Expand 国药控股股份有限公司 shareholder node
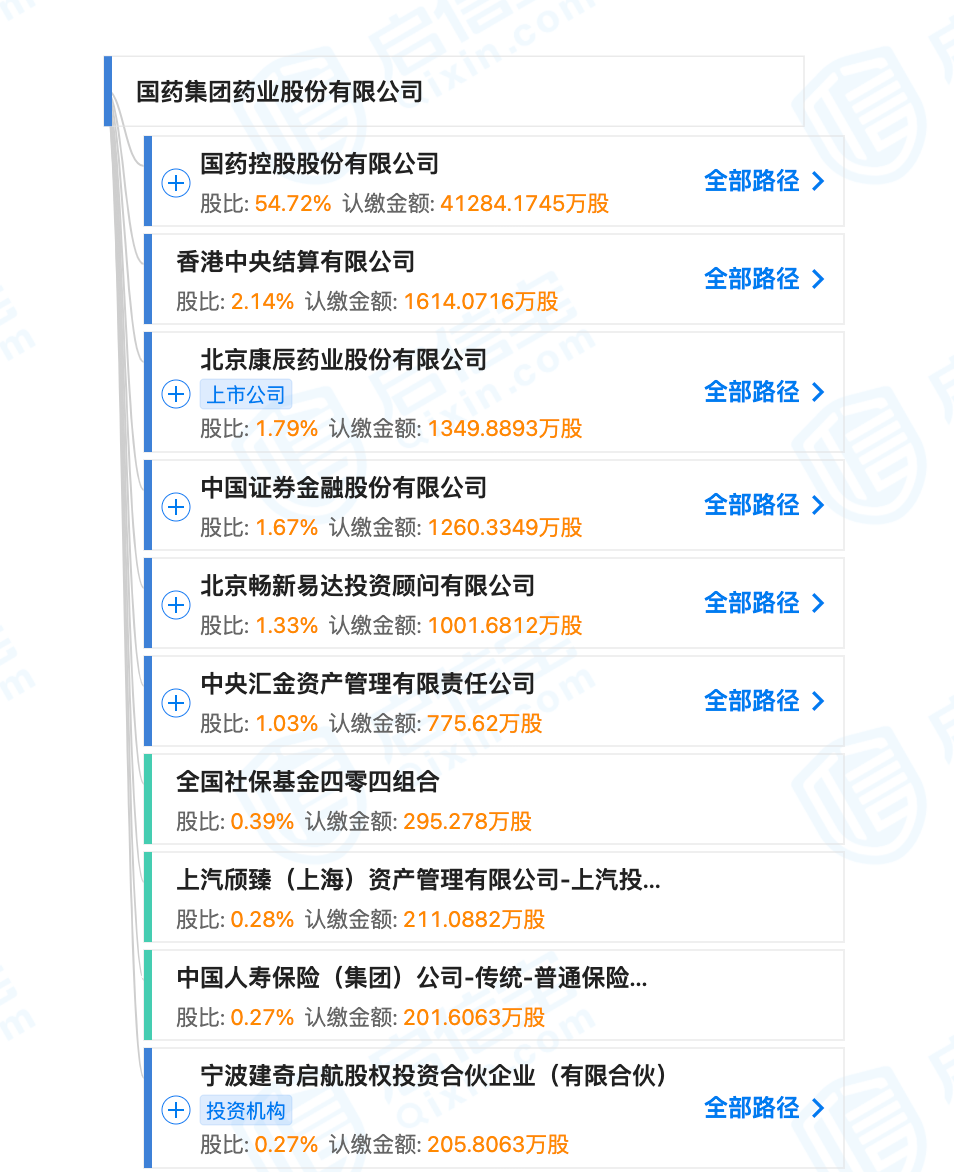This screenshot has width=954, height=1172. pos(176,183)
